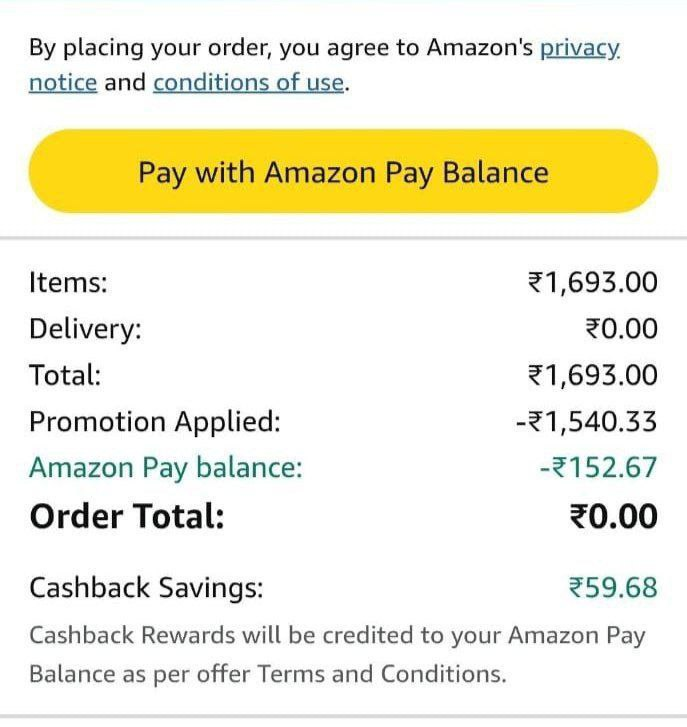Open Amazon's privacy notice link
Viewport: 687px width, 727px height.
click(579, 47)
